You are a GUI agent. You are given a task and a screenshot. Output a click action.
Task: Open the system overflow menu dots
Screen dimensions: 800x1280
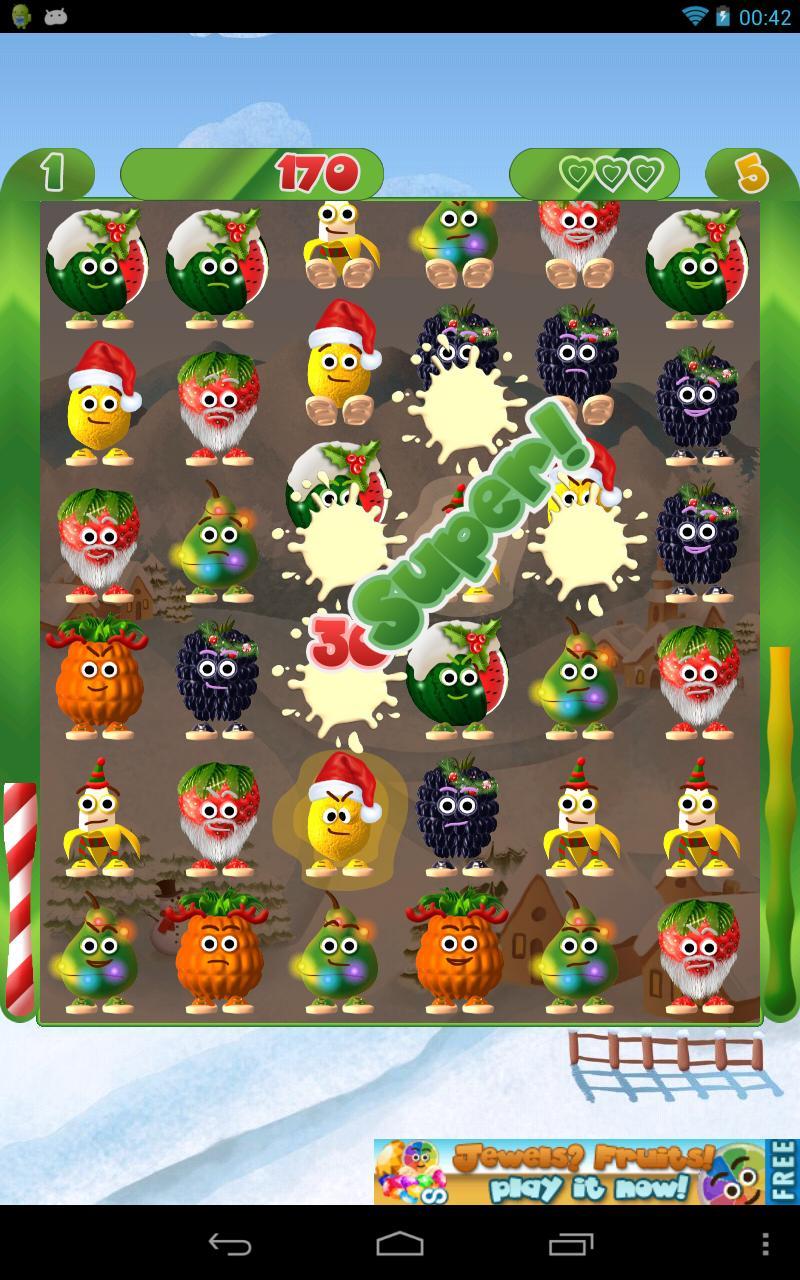[765, 1244]
